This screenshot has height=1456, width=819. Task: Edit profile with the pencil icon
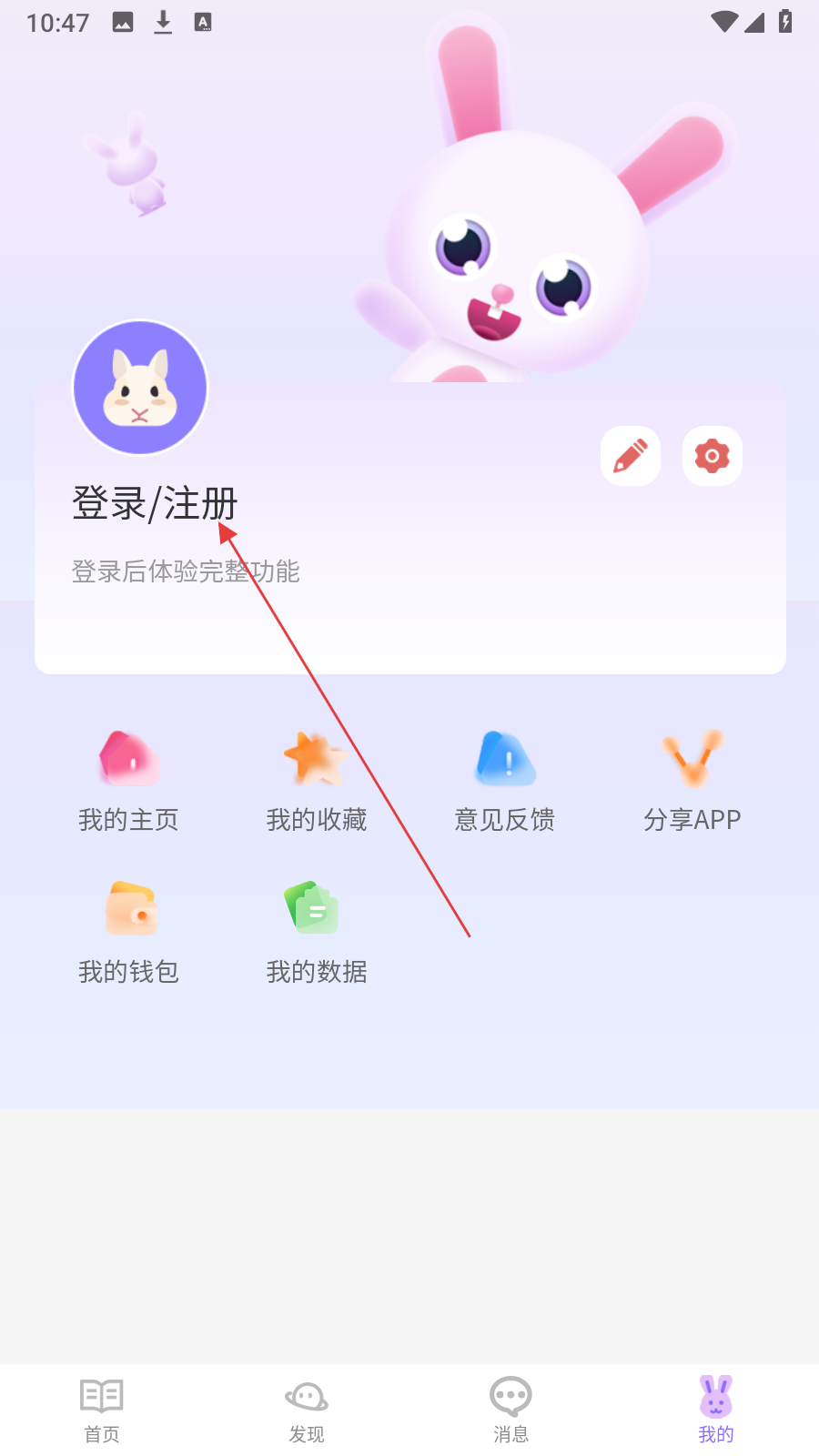tap(631, 456)
